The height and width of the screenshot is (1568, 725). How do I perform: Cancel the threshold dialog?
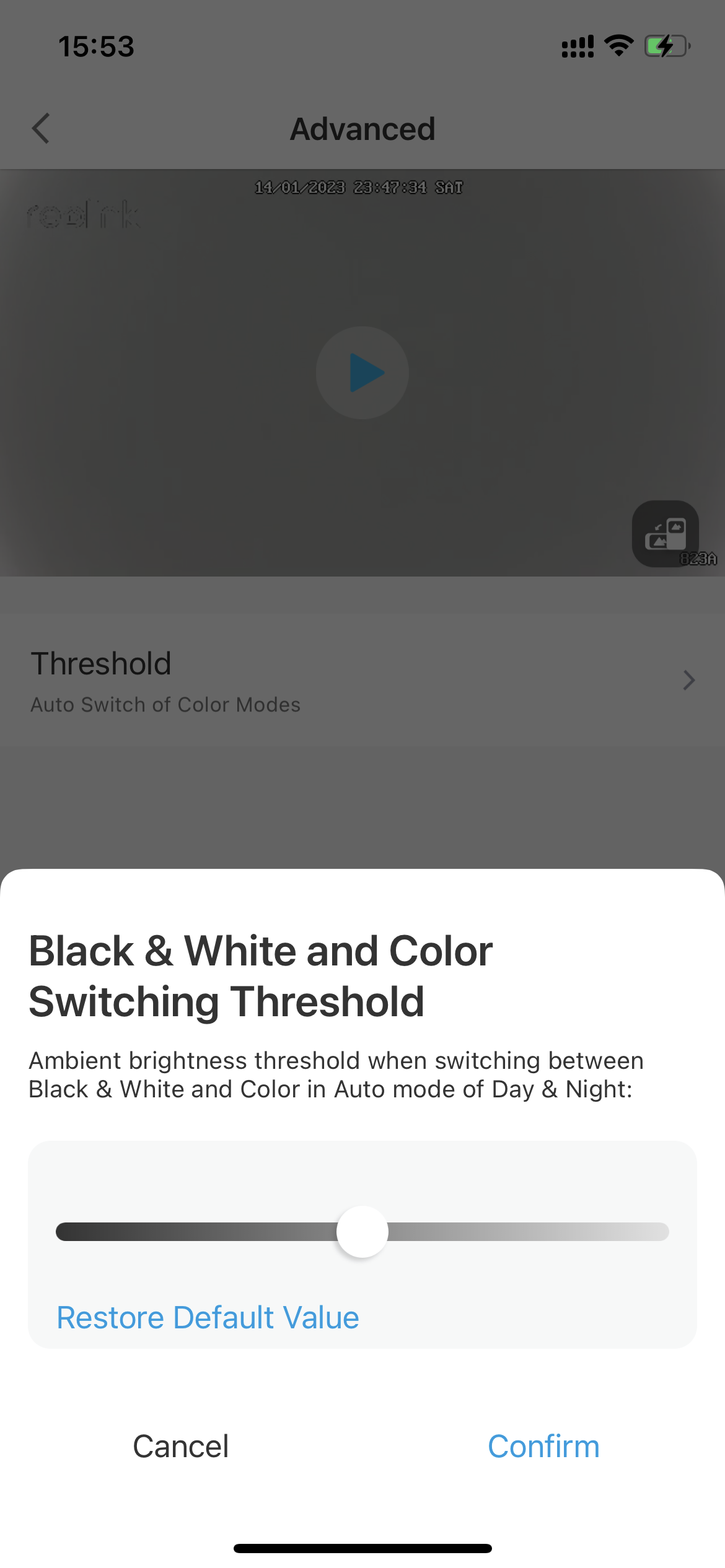pos(181,1447)
